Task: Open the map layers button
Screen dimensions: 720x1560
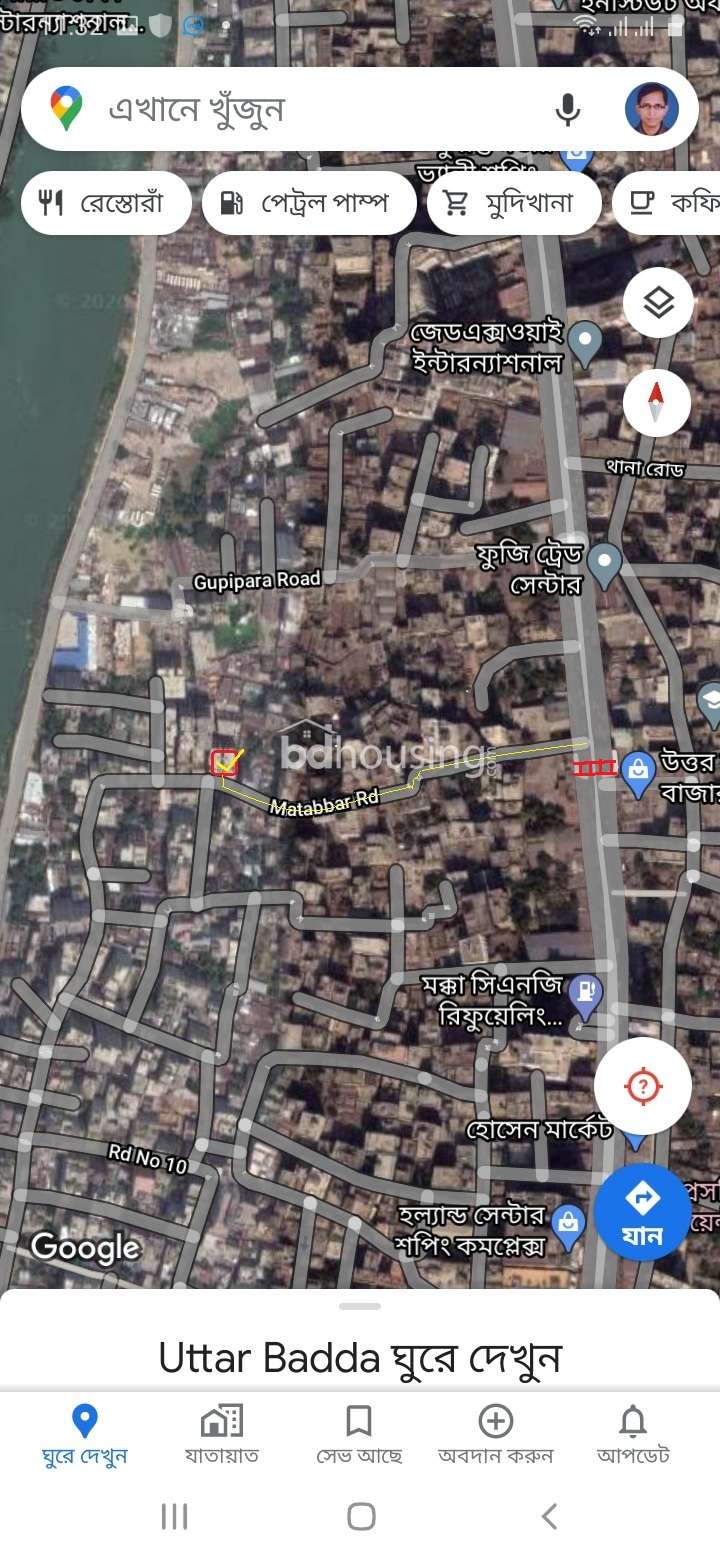Action: click(658, 303)
